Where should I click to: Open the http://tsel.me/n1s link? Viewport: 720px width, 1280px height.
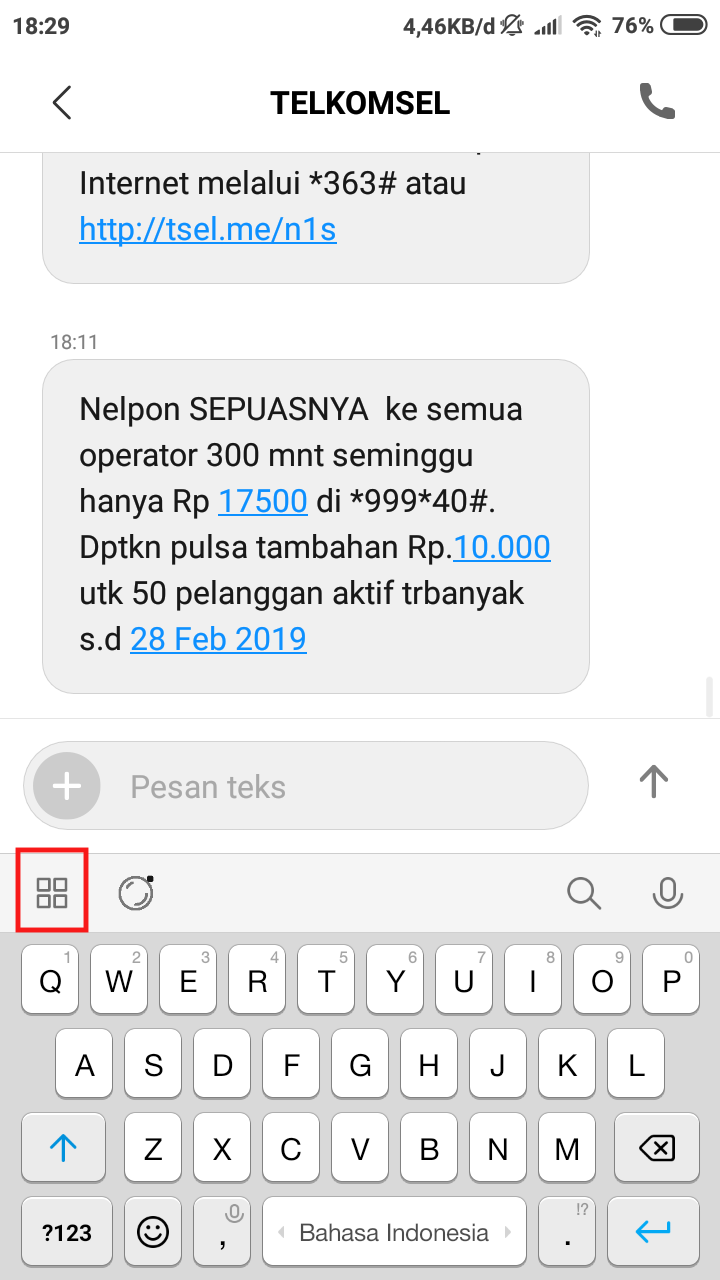pyautogui.click(x=208, y=230)
